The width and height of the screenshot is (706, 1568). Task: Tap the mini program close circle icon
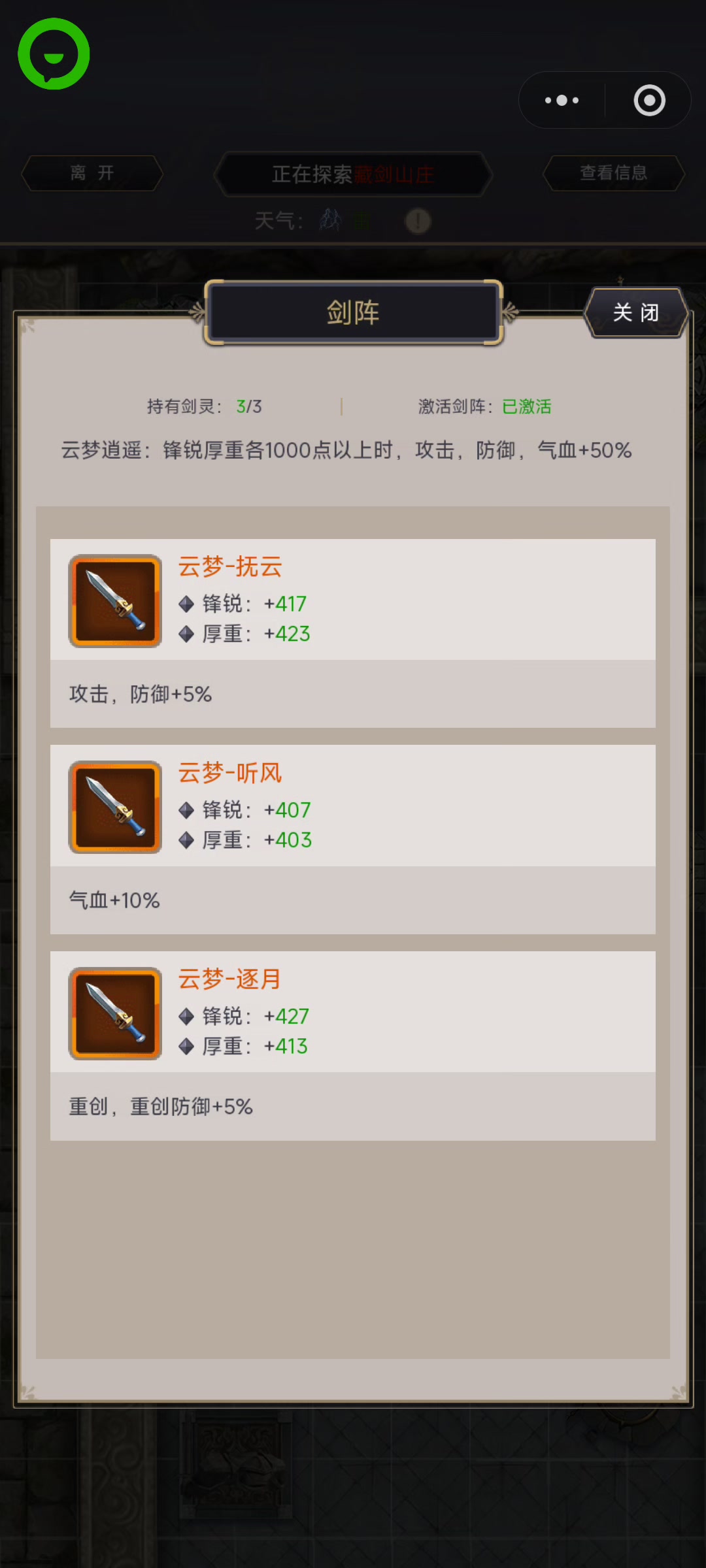tap(649, 101)
